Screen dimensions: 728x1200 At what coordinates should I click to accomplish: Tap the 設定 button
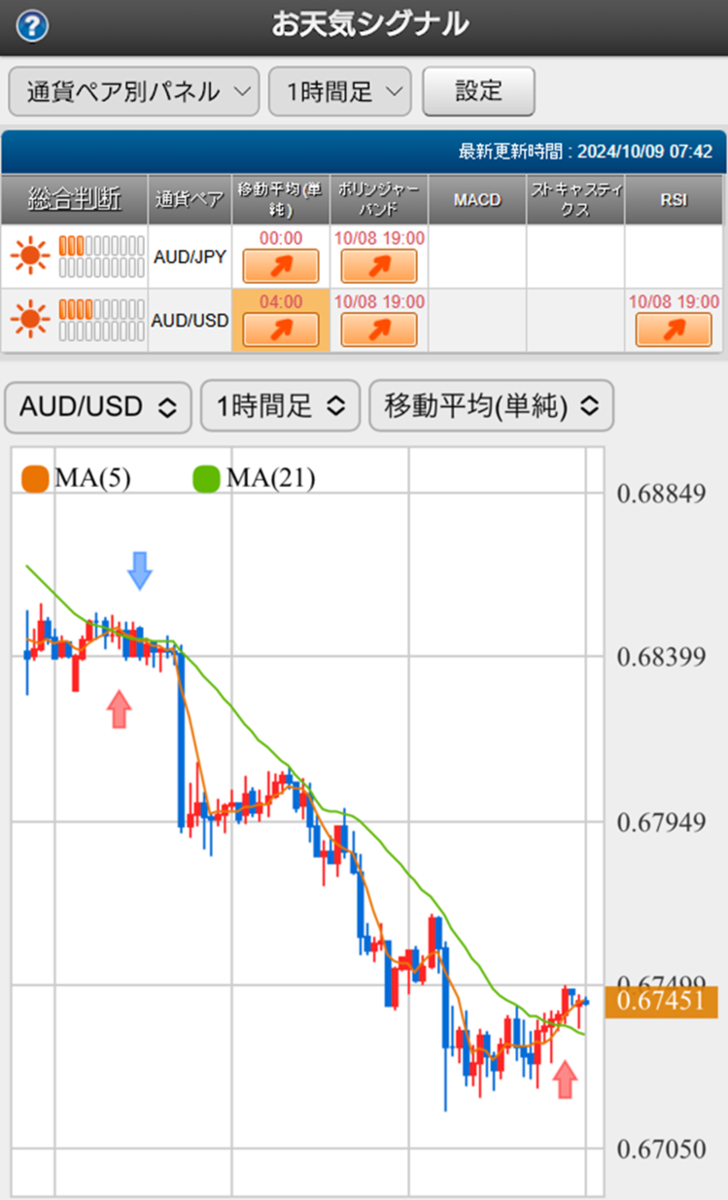479,92
